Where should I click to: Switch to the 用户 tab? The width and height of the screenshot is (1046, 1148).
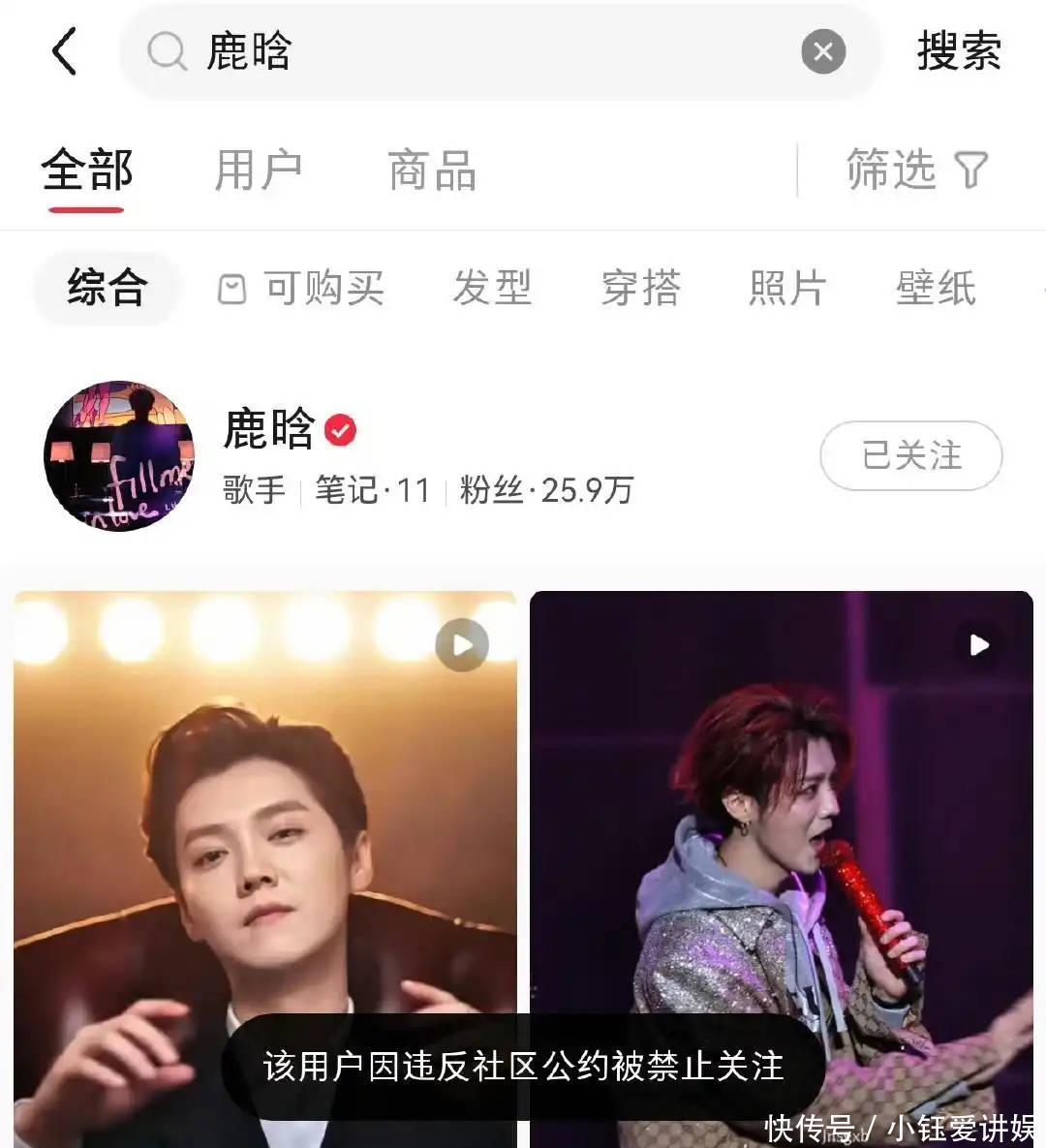point(258,171)
